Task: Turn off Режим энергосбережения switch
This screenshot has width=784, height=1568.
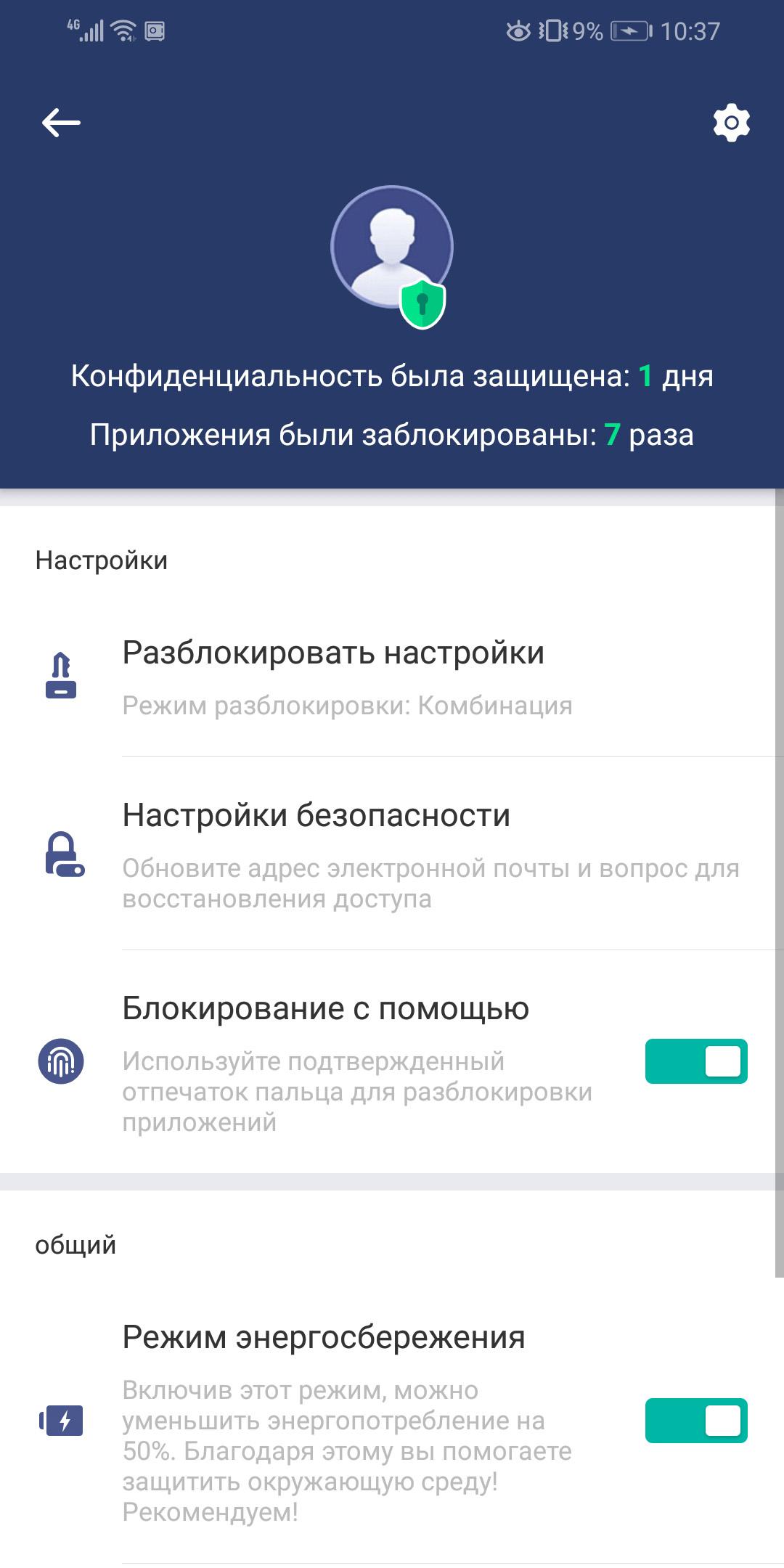Action: [x=696, y=1421]
